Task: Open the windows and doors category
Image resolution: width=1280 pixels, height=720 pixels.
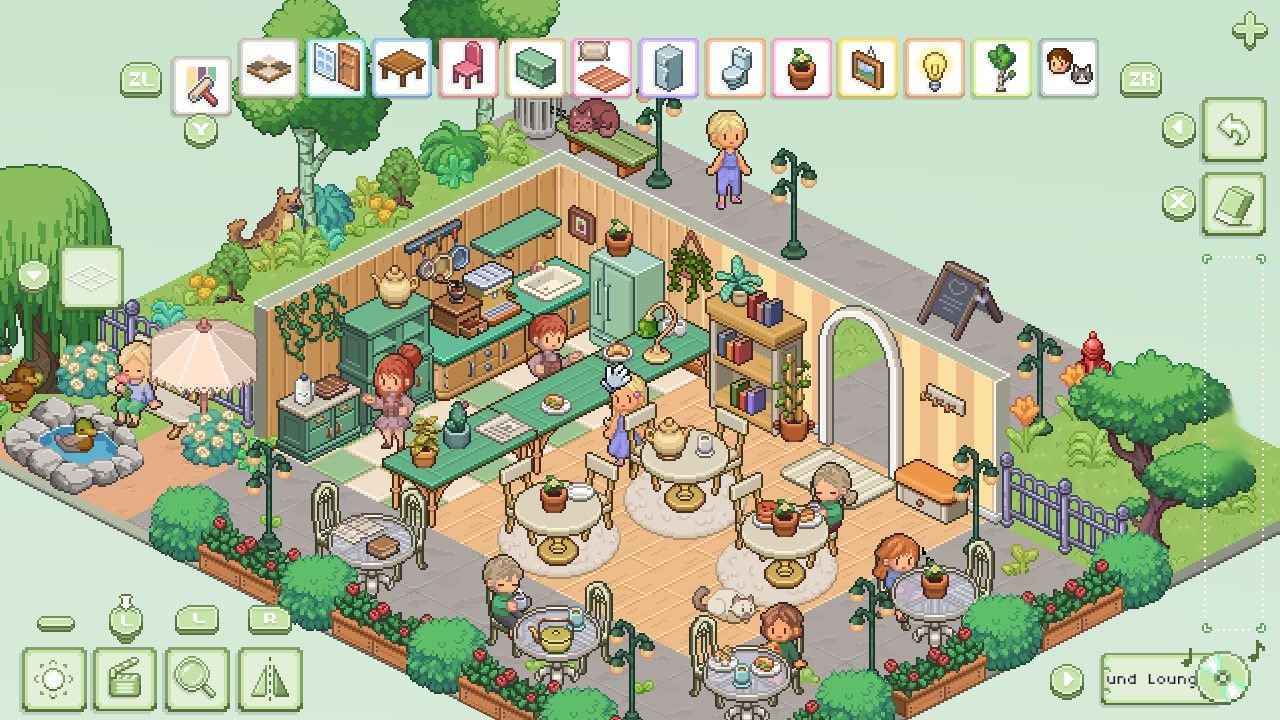Action: 335,68
